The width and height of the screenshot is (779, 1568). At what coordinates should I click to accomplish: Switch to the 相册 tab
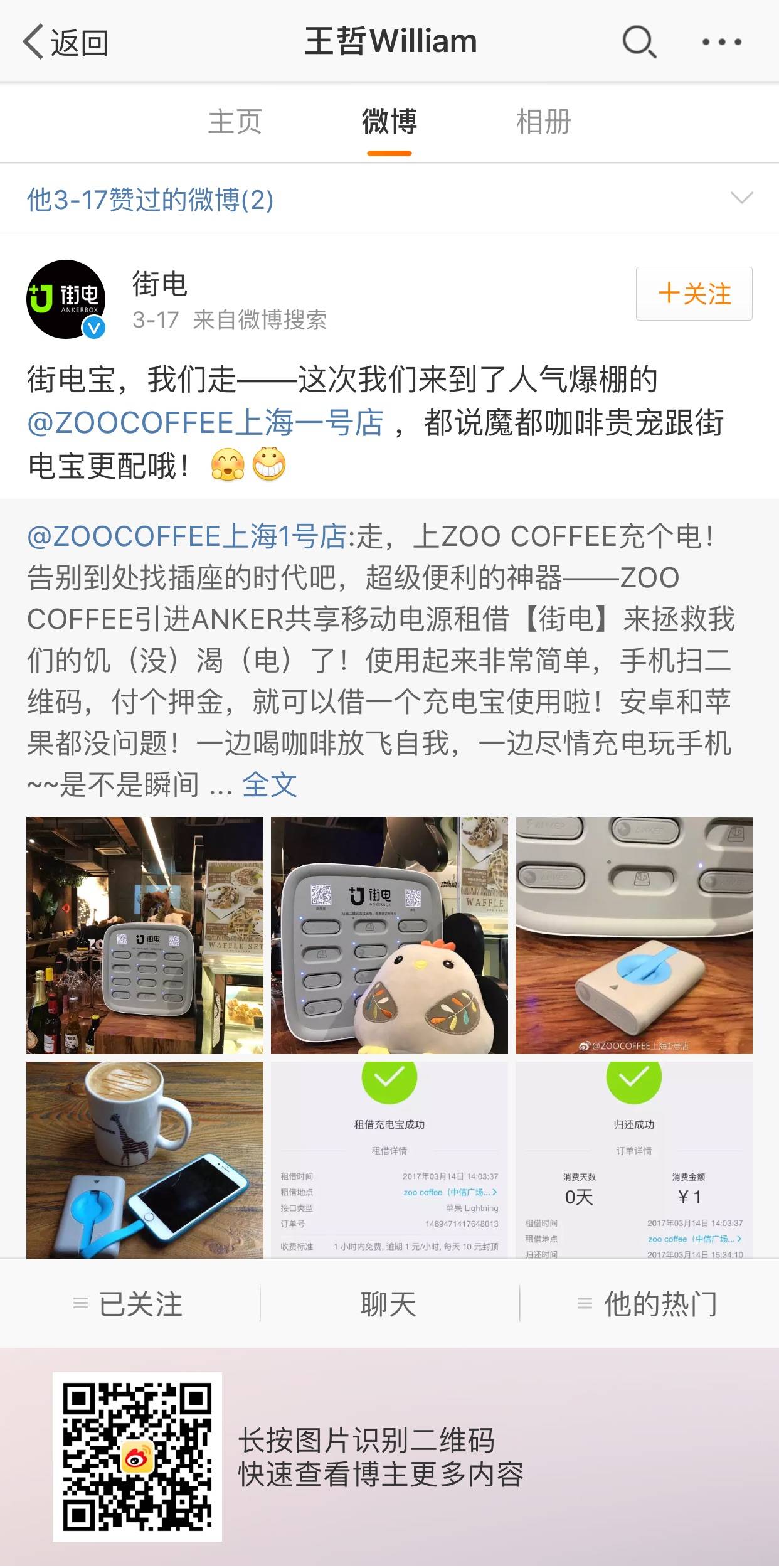click(x=543, y=122)
